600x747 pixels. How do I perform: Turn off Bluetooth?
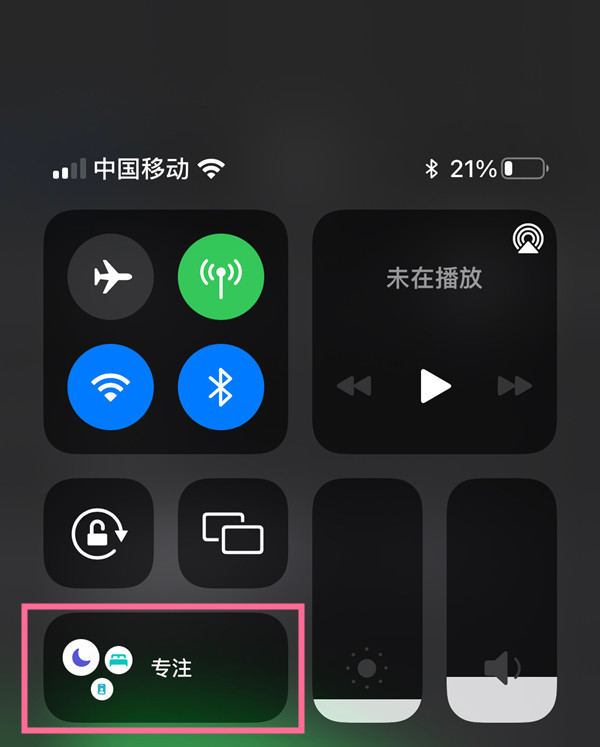click(221, 389)
